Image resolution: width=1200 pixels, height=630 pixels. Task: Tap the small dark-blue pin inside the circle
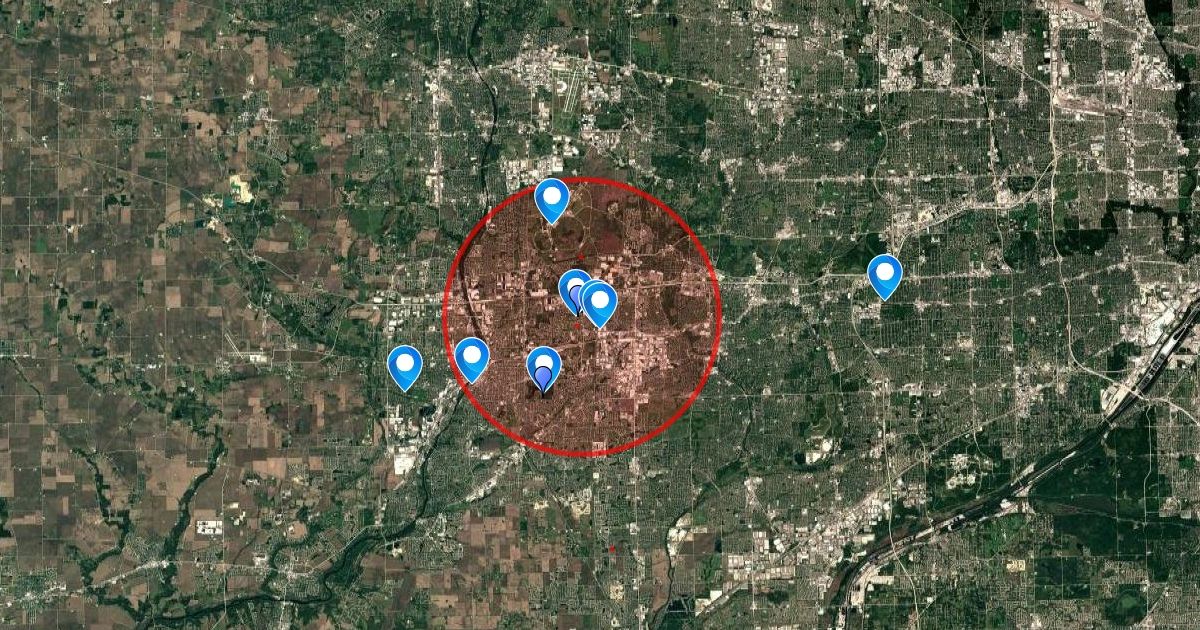point(543,378)
